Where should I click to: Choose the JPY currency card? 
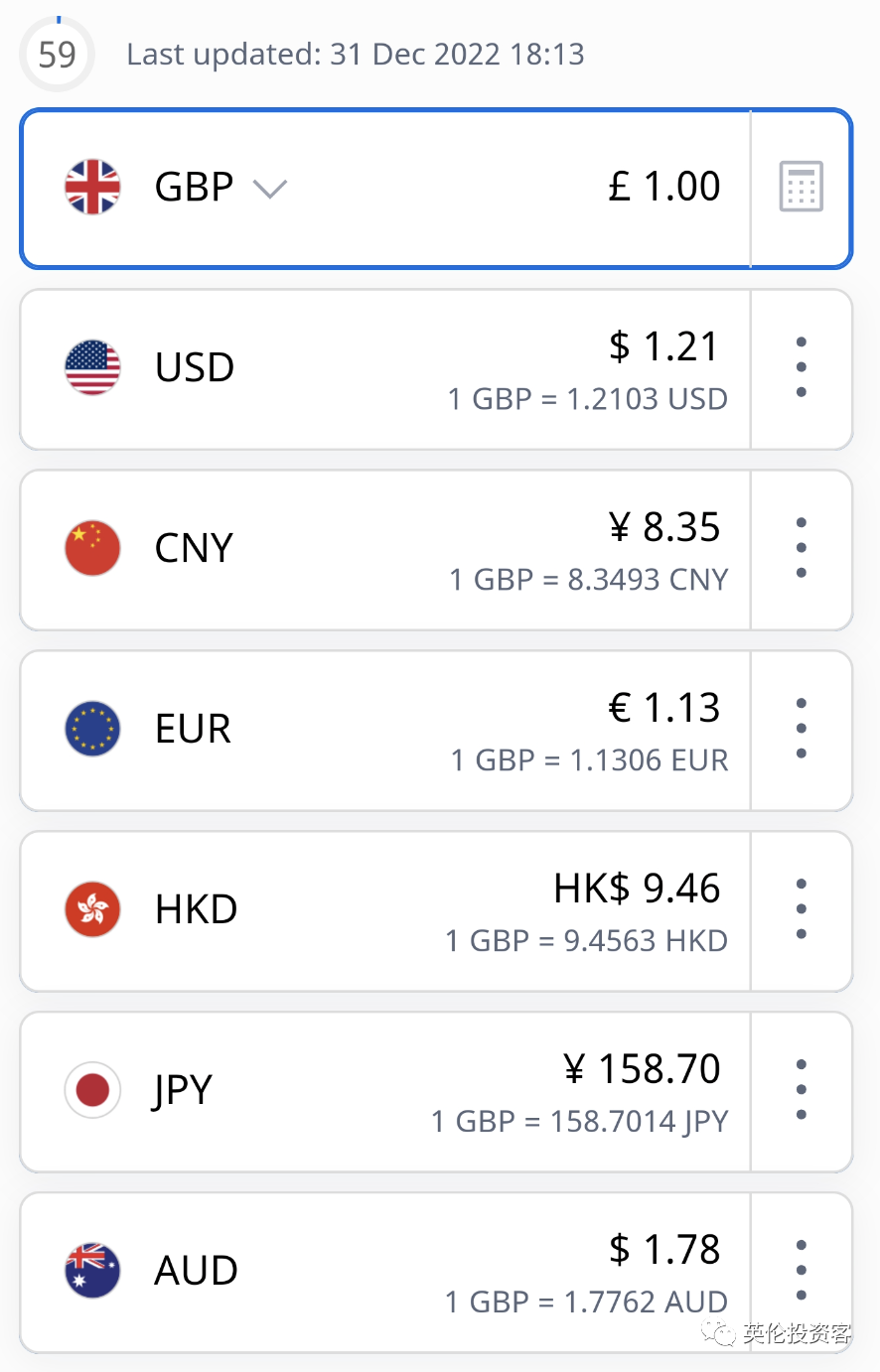point(385,1092)
